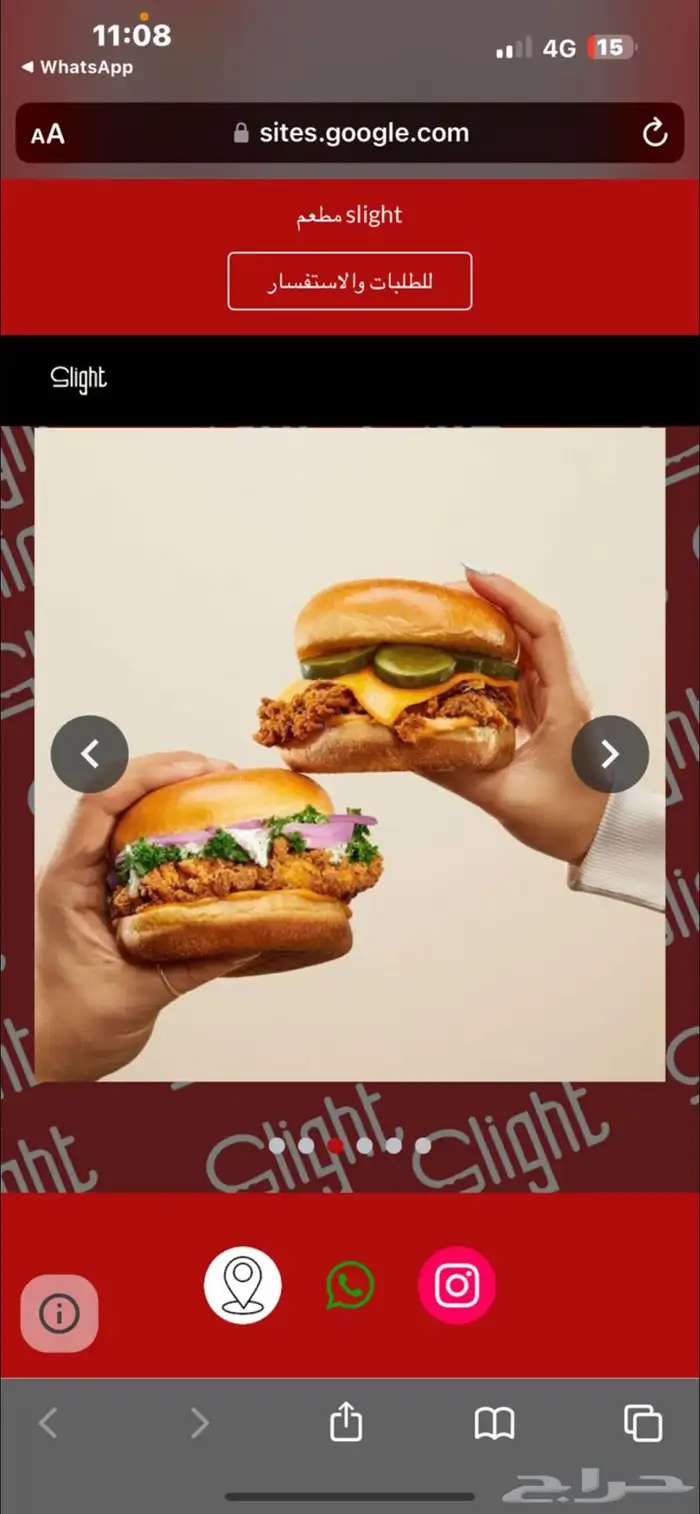Open the Slight logo home link

coord(78,378)
